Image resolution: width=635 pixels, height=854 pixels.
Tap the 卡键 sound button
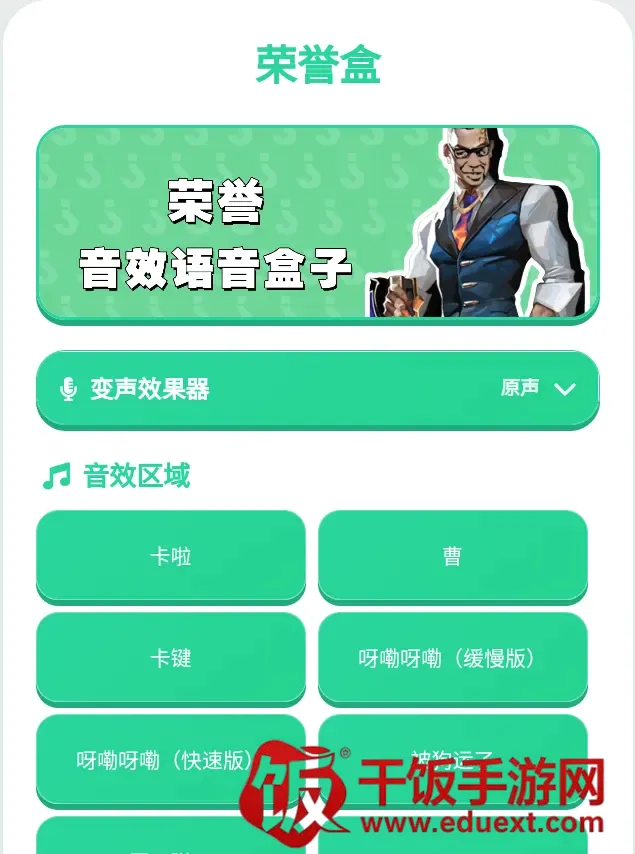click(x=170, y=658)
